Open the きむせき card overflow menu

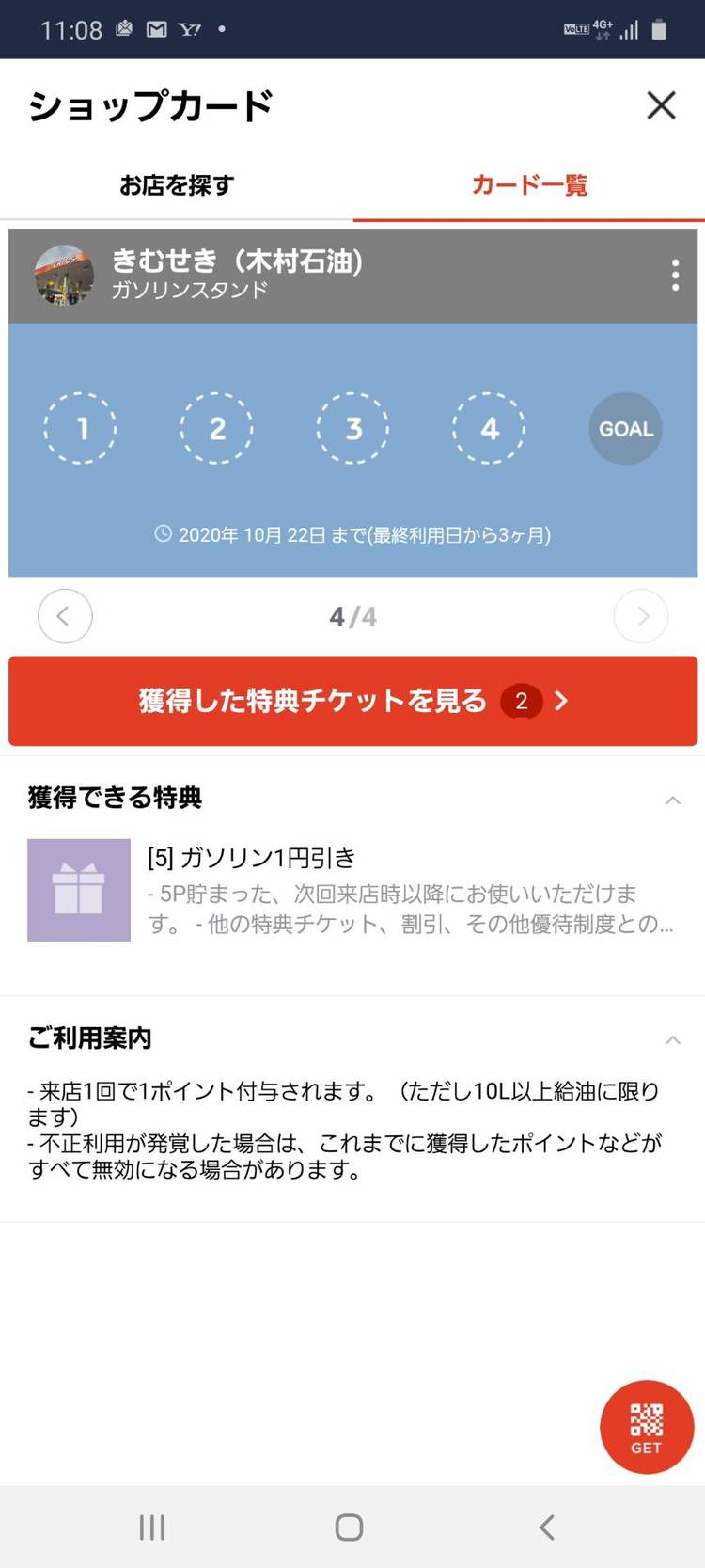(675, 275)
